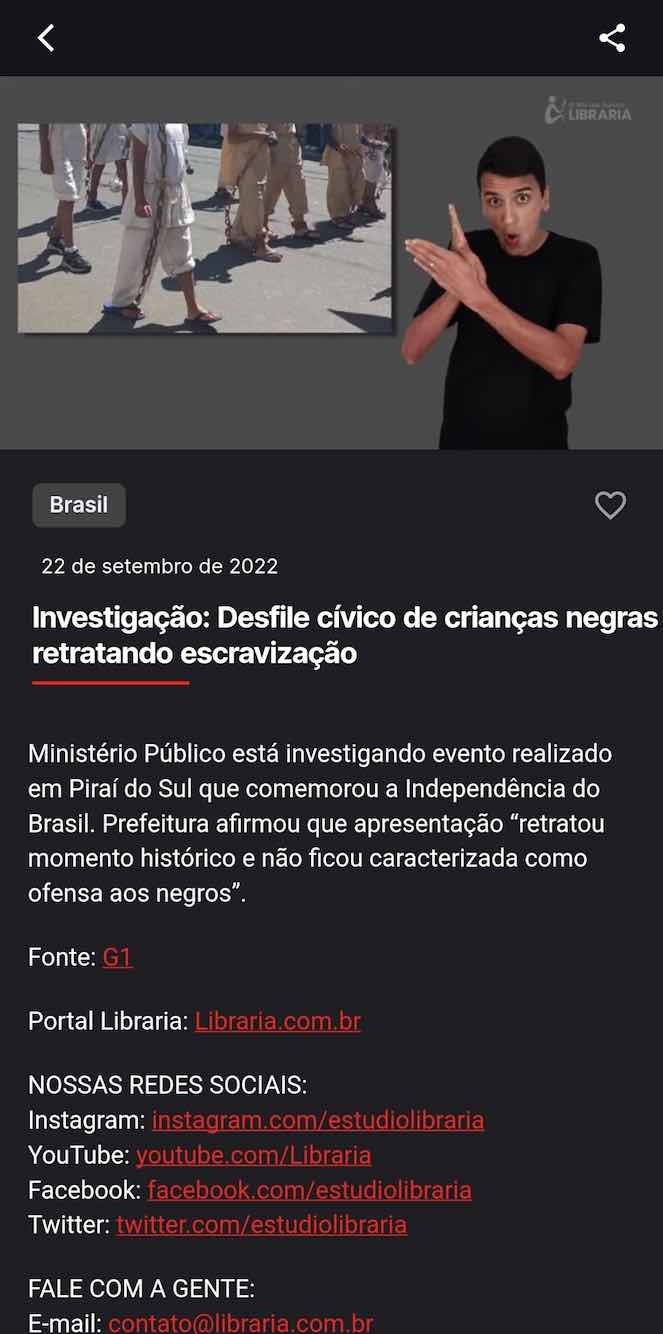Open the facebook.com/estudiolibraria link
Viewport: 663px width, 1334px height.
[309, 1190]
